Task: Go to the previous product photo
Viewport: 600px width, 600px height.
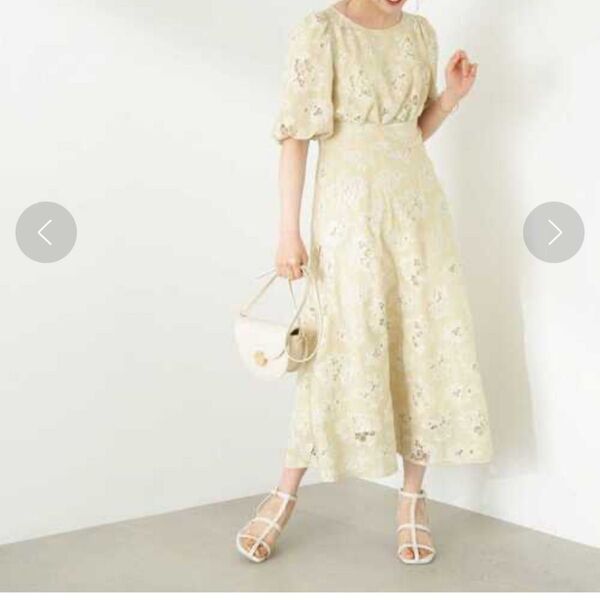Action: click(x=46, y=232)
